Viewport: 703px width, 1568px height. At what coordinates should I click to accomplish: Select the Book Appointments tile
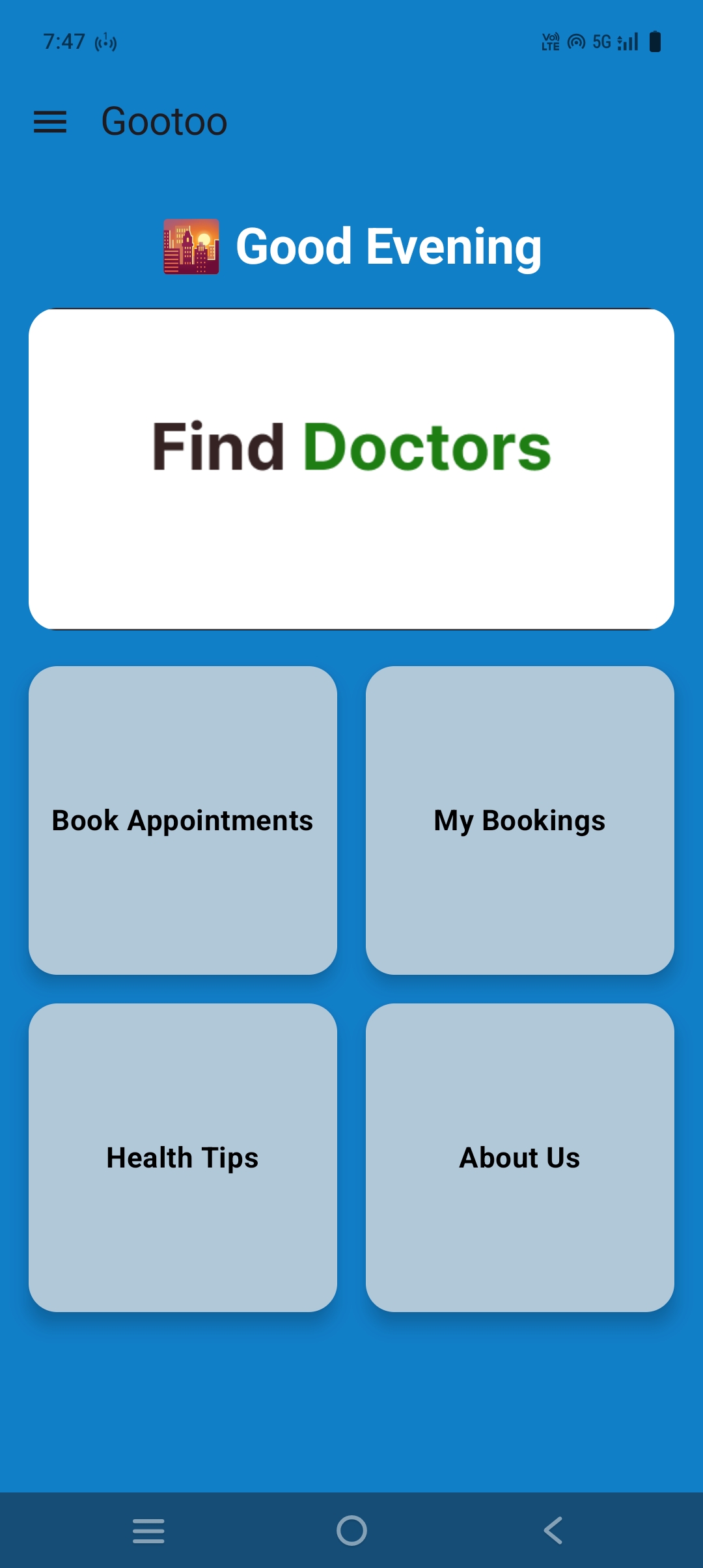tap(183, 820)
